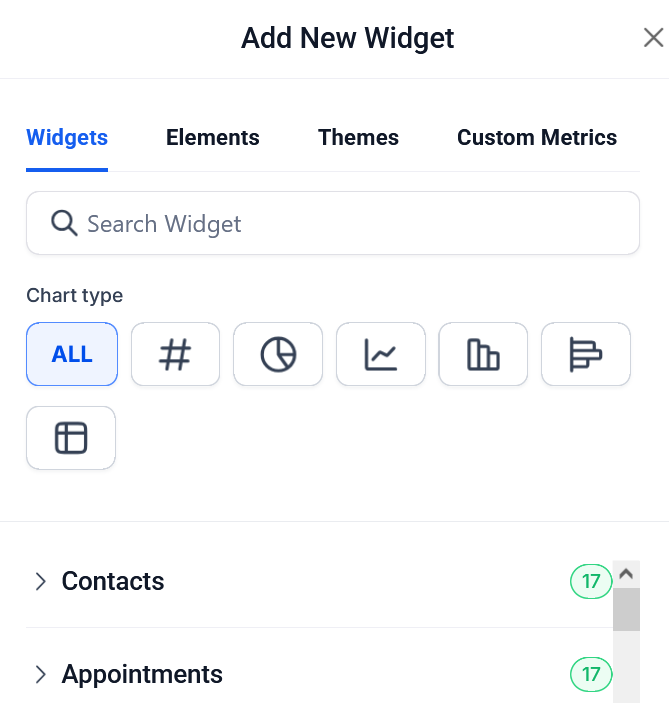Switch to the Elements tab

point(212,138)
